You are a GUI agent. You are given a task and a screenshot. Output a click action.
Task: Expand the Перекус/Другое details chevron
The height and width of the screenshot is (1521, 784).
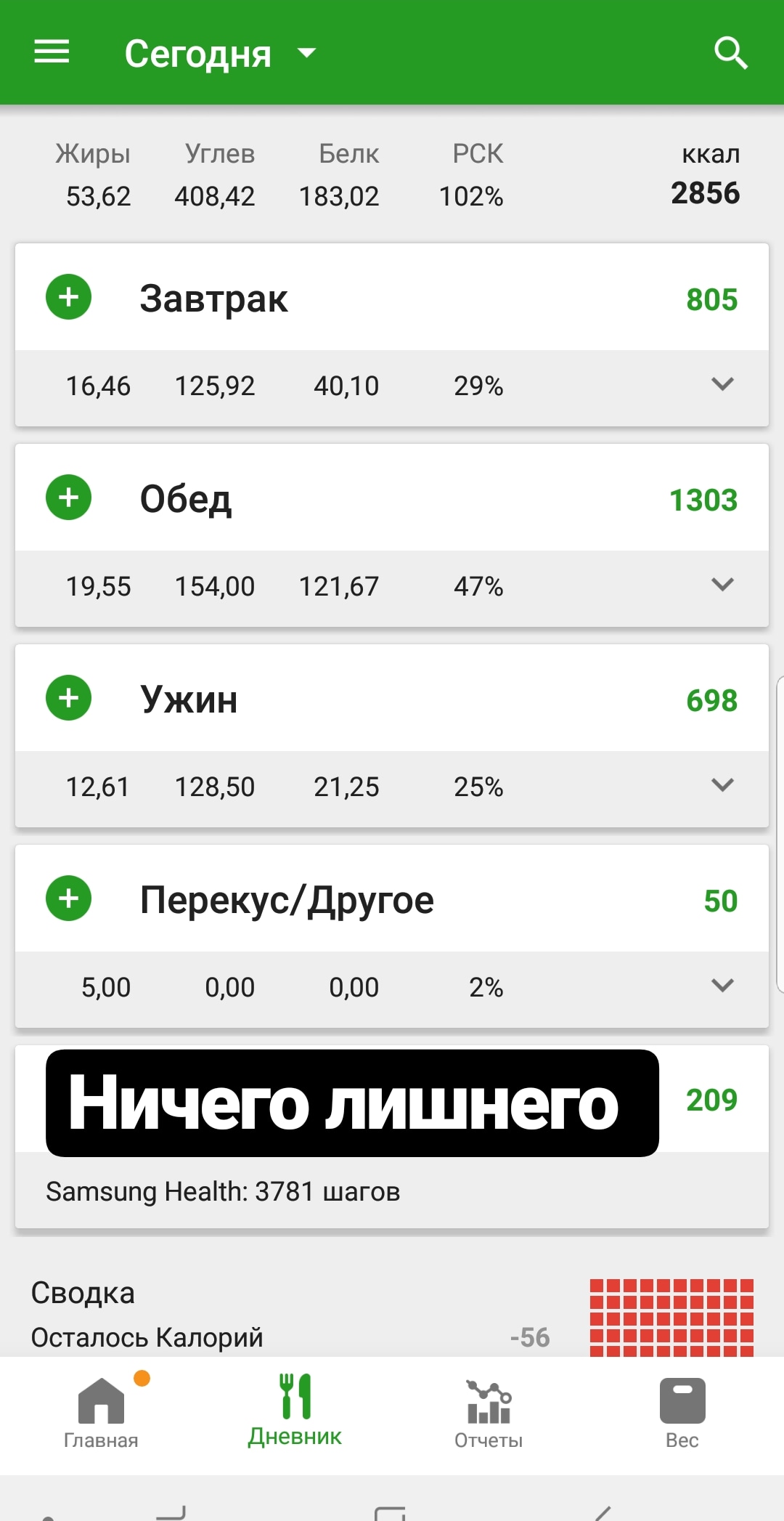[722, 986]
